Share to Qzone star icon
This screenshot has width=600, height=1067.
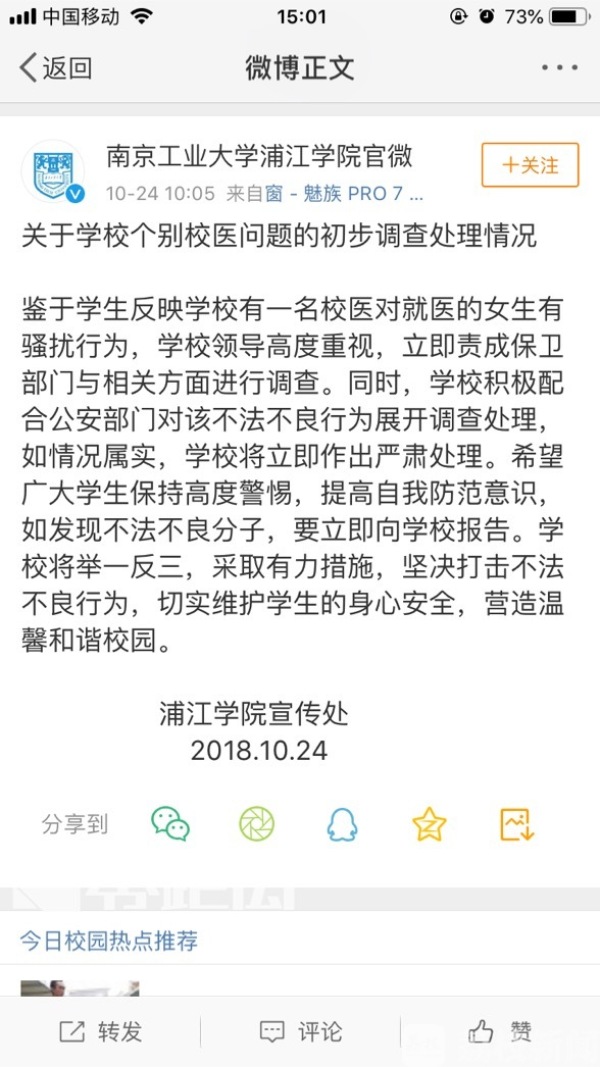click(x=429, y=824)
